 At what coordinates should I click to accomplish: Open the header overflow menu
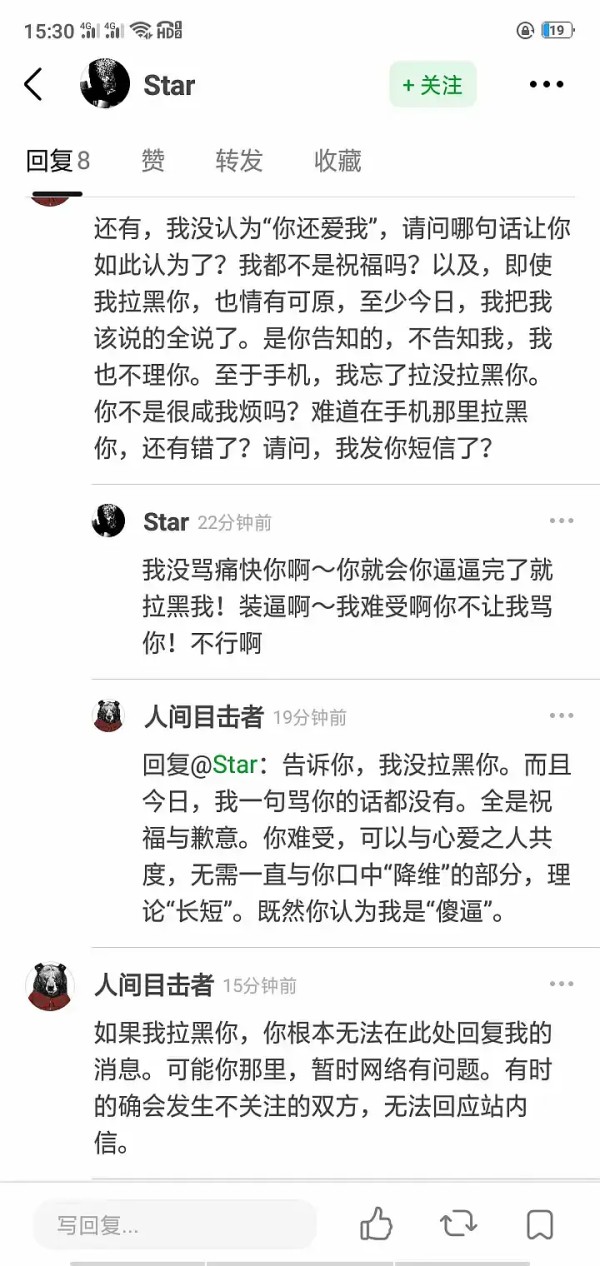pyautogui.click(x=546, y=85)
